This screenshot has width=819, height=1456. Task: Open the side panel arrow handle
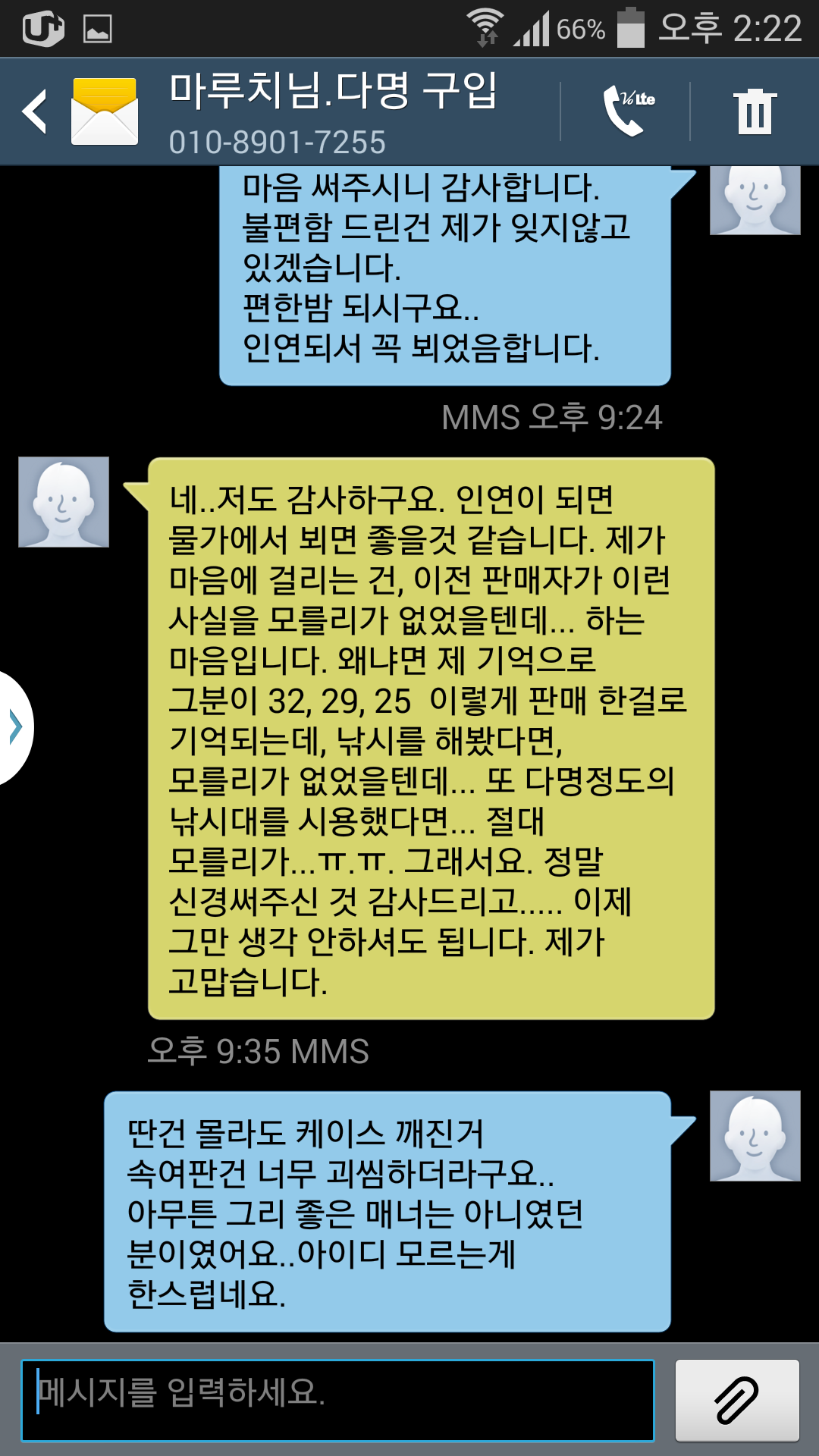[x=15, y=727]
